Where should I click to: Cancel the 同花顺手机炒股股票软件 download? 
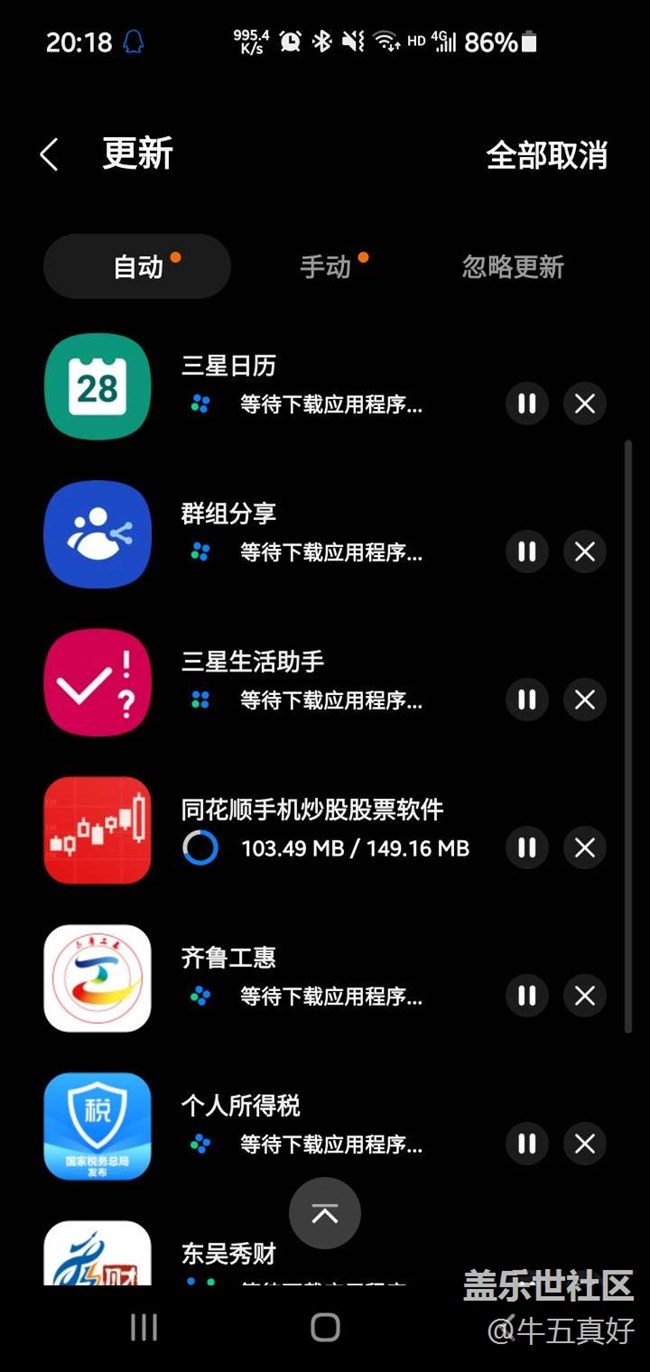[x=585, y=848]
